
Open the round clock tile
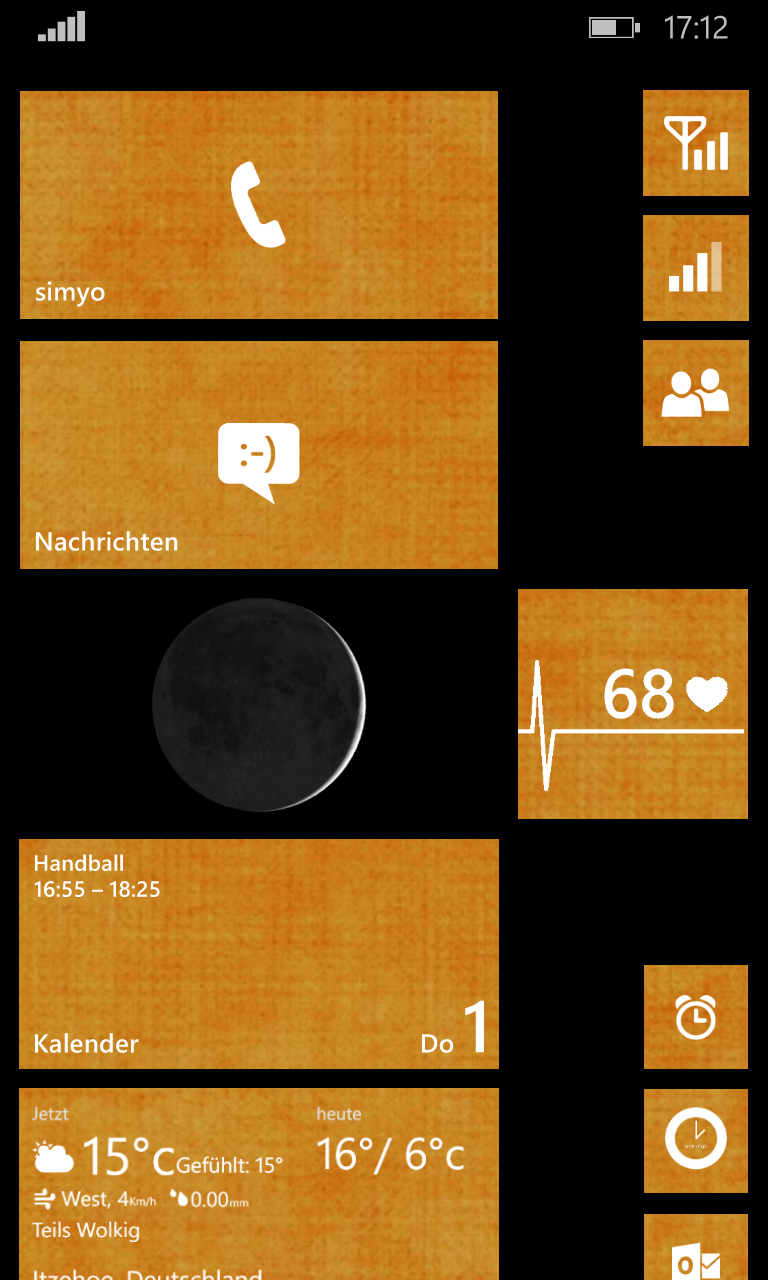tap(696, 1141)
